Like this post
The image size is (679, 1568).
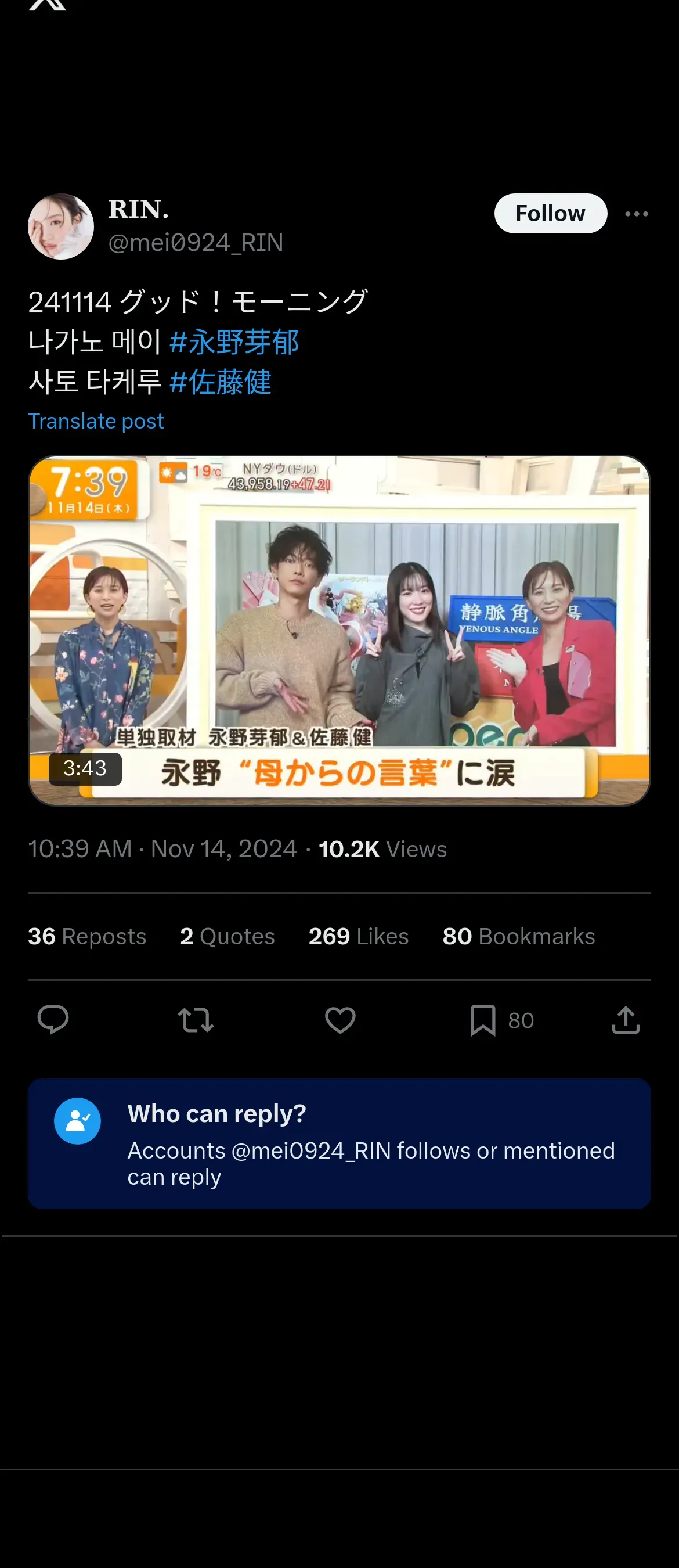[x=340, y=1020]
